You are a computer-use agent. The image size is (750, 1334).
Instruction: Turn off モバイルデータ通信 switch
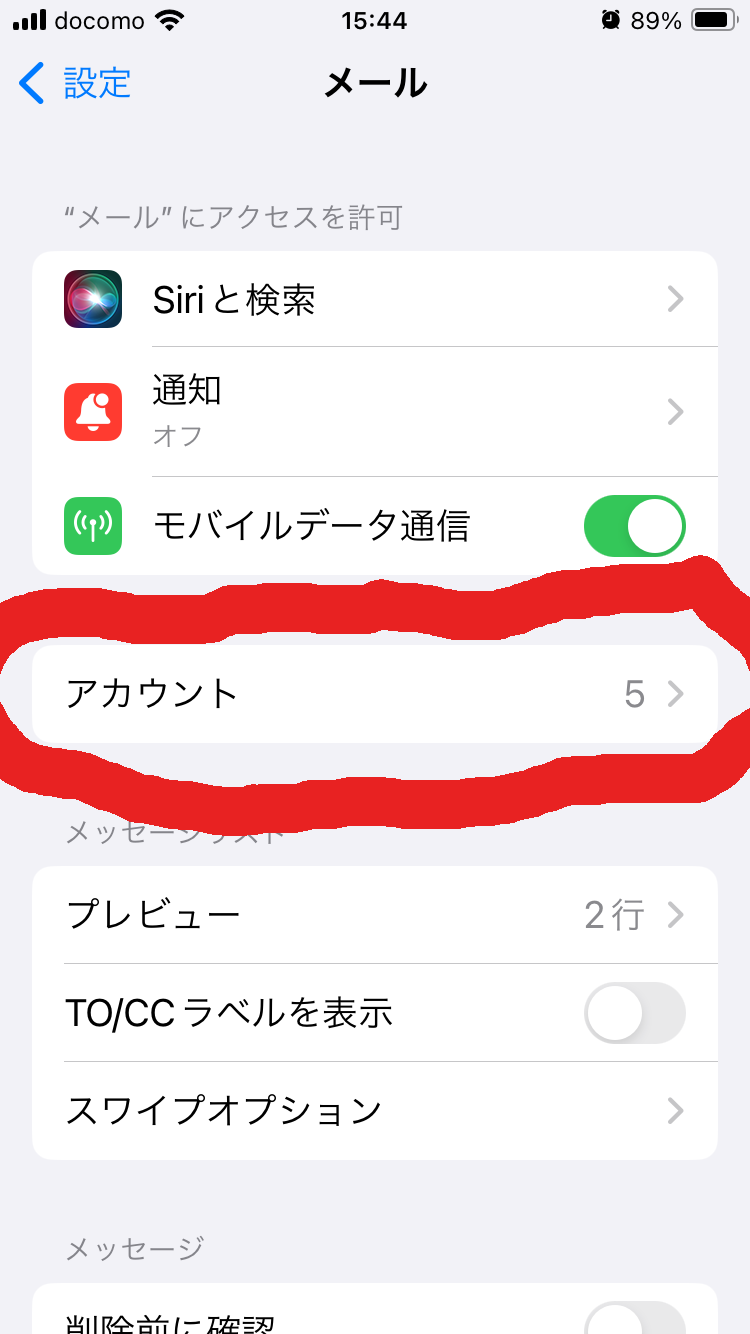[634, 526]
